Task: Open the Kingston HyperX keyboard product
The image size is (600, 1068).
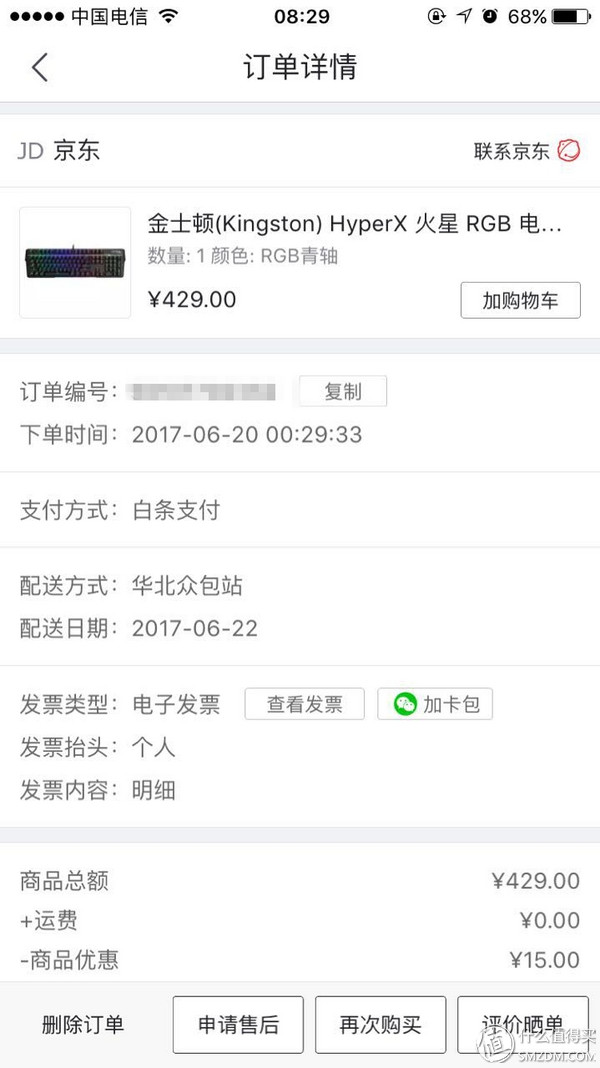Action: coord(355,224)
